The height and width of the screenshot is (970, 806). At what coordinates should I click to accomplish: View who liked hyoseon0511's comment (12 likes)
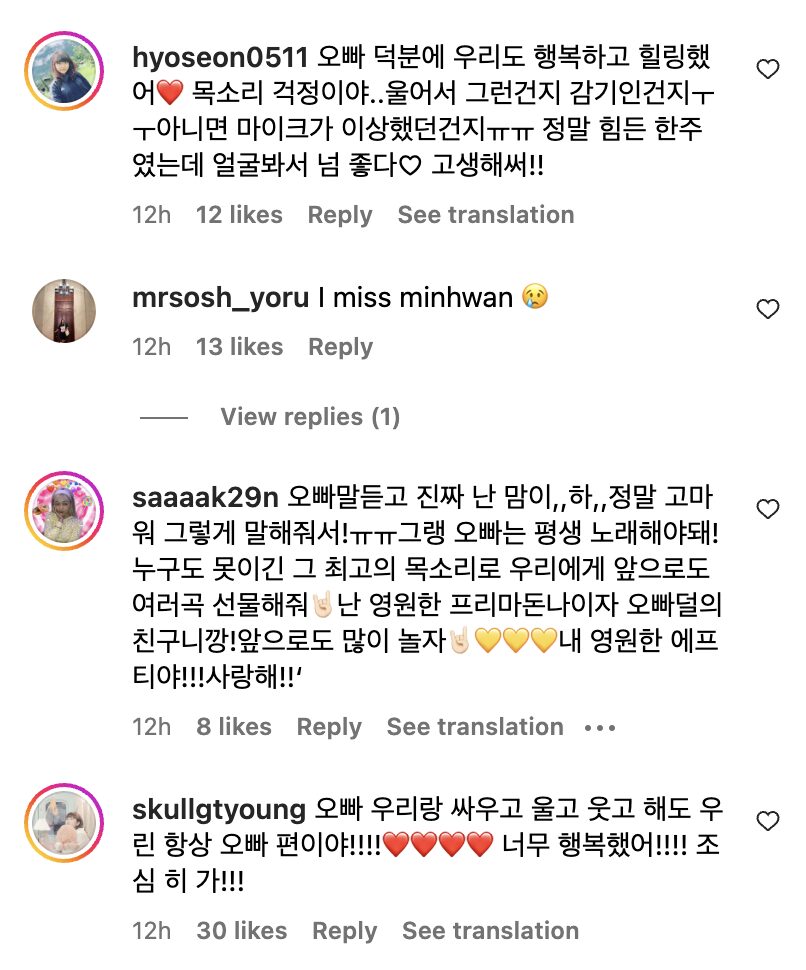239,215
